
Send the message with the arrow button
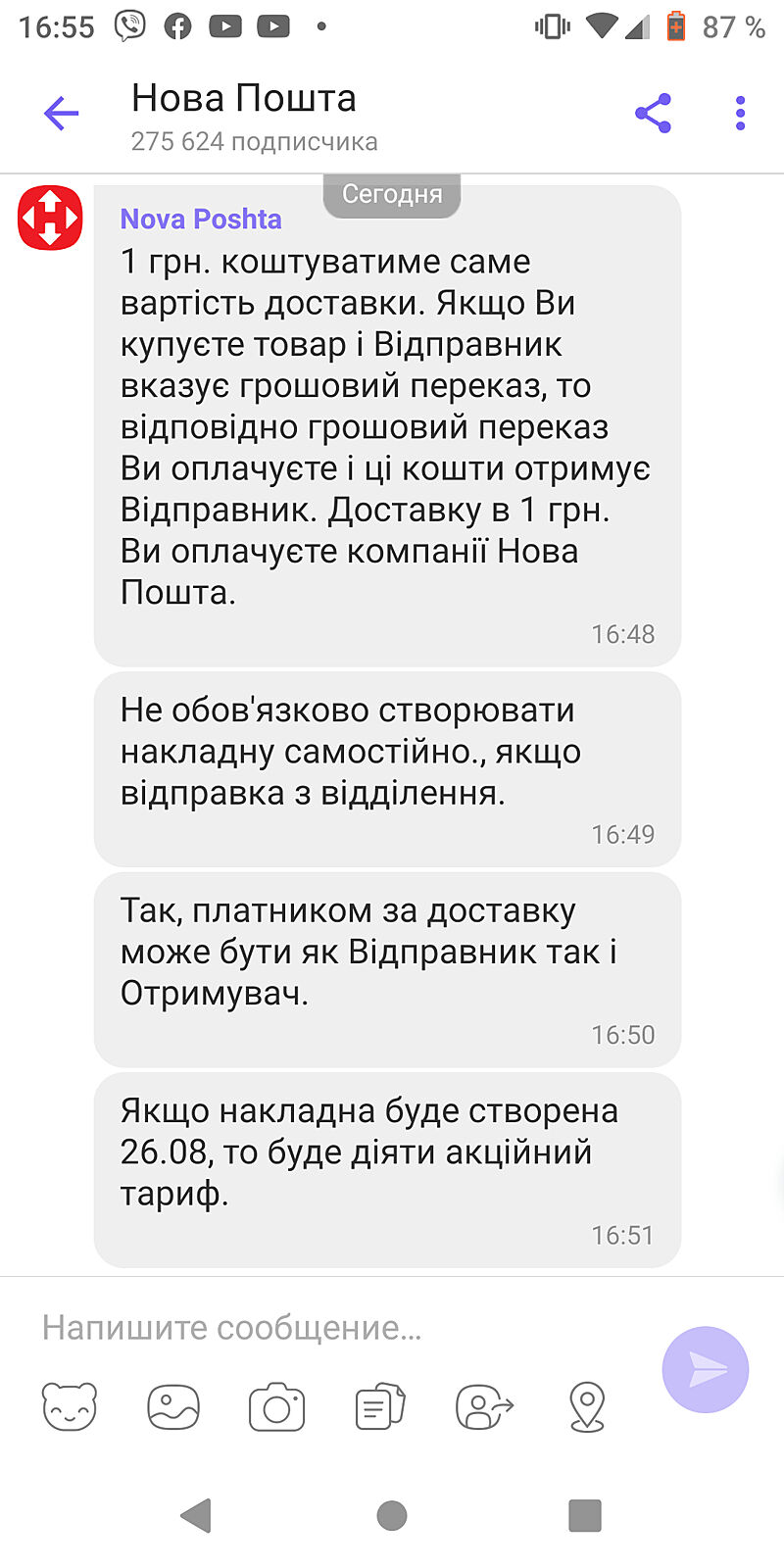(706, 1369)
